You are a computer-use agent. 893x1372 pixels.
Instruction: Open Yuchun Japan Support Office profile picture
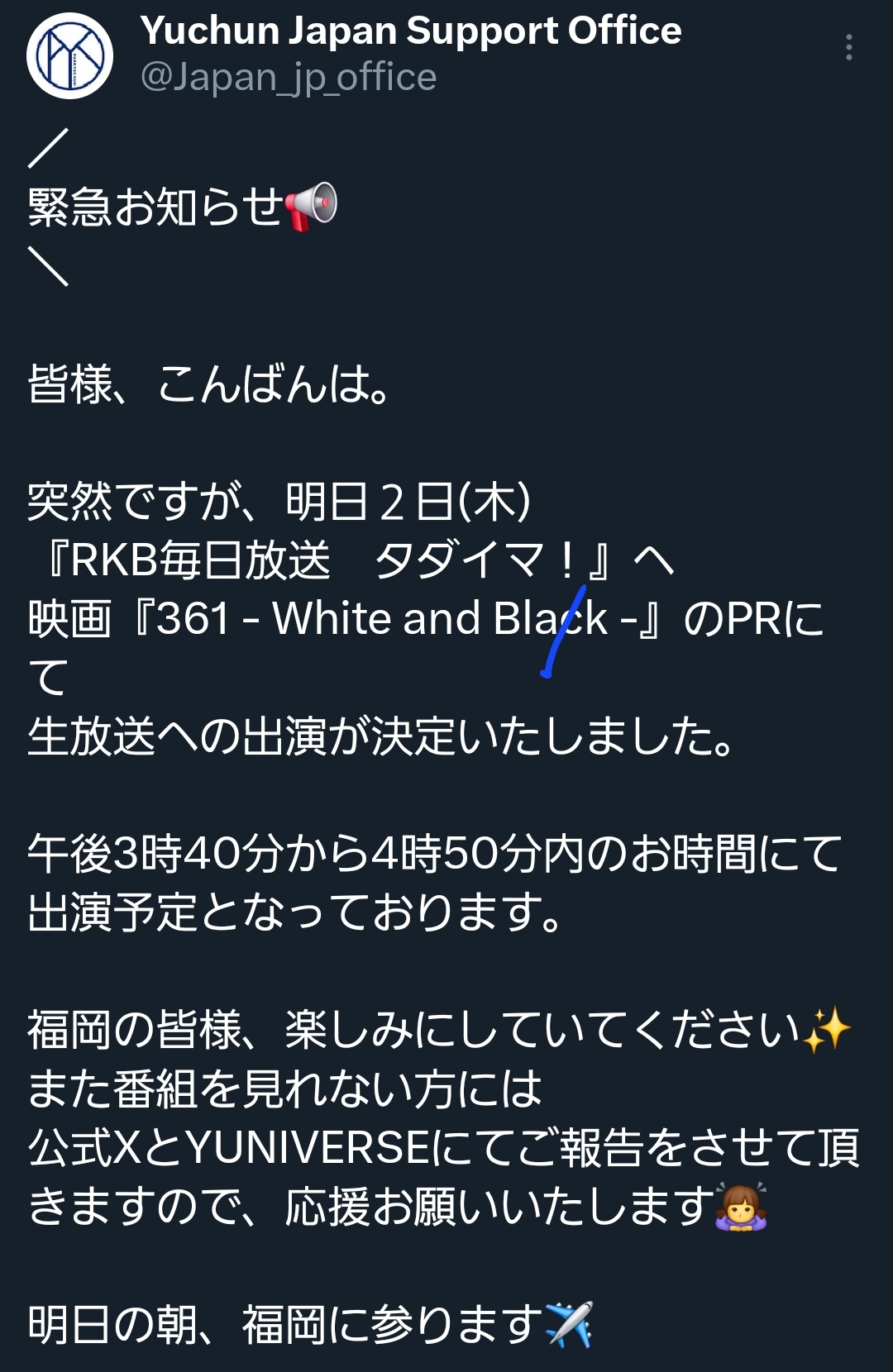point(69,55)
